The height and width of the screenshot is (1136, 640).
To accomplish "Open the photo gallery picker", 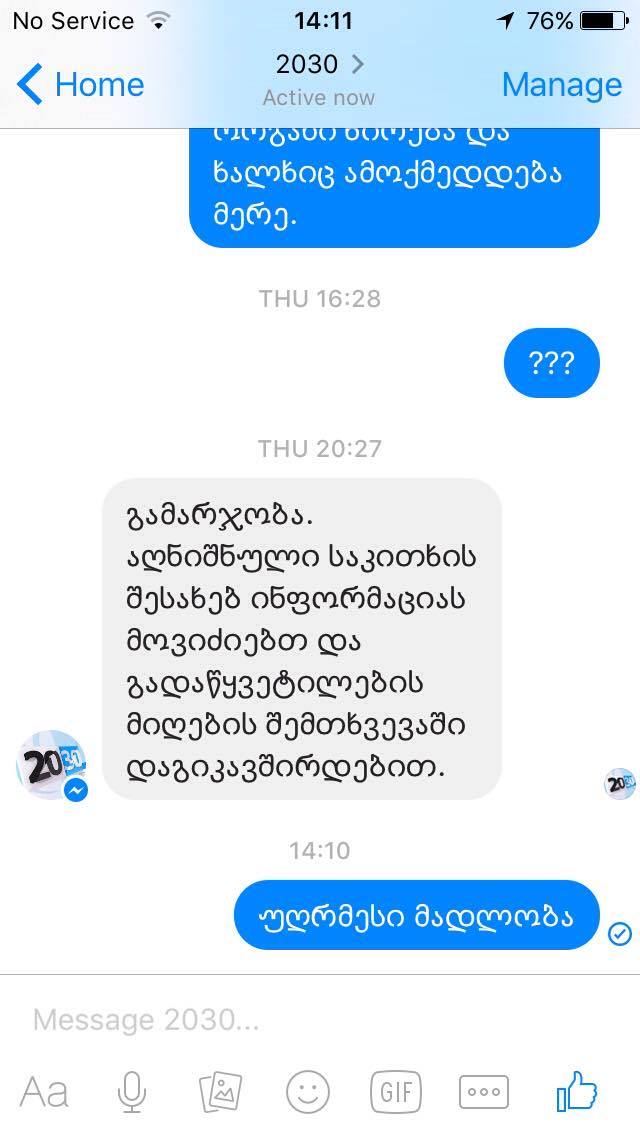I will (221, 1091).
